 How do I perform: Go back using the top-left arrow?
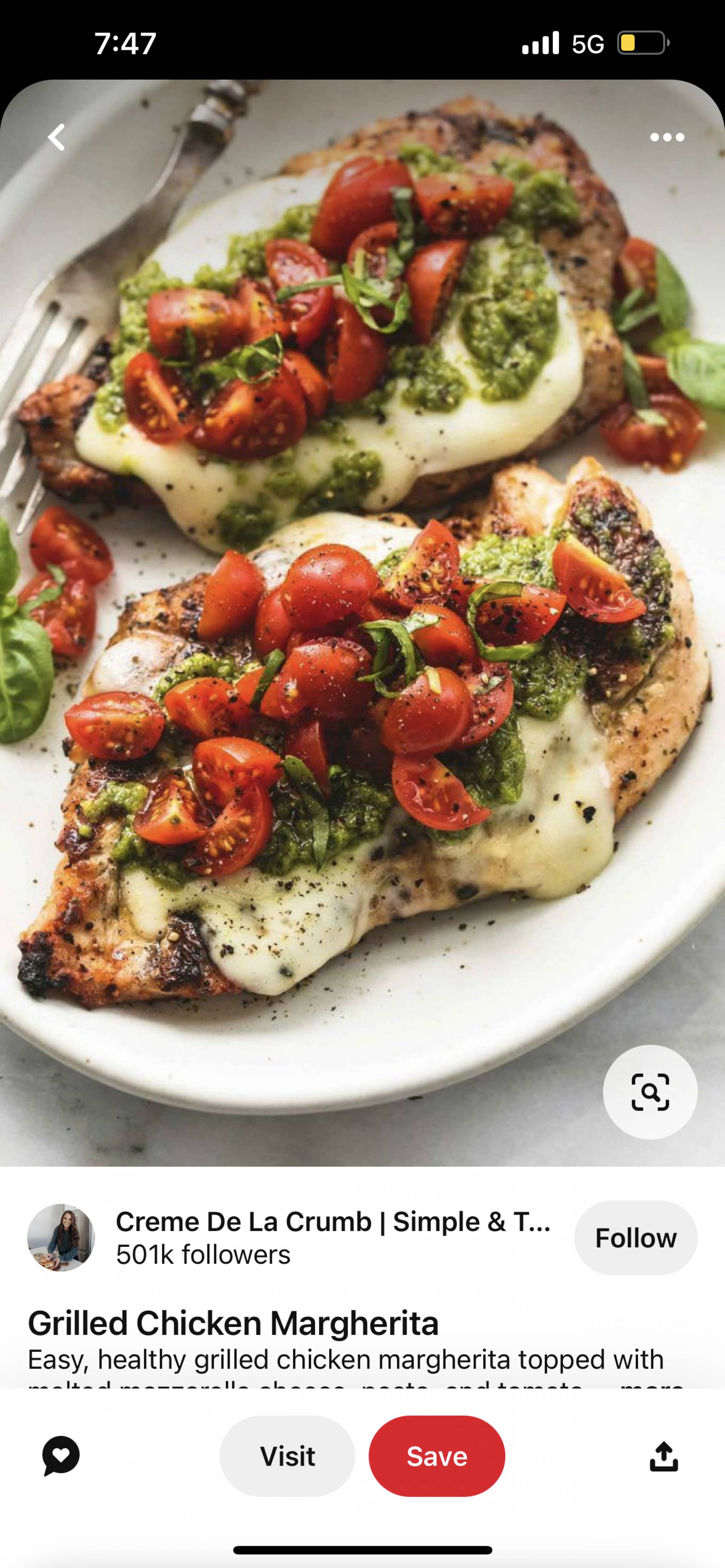(x=57, y=137)
